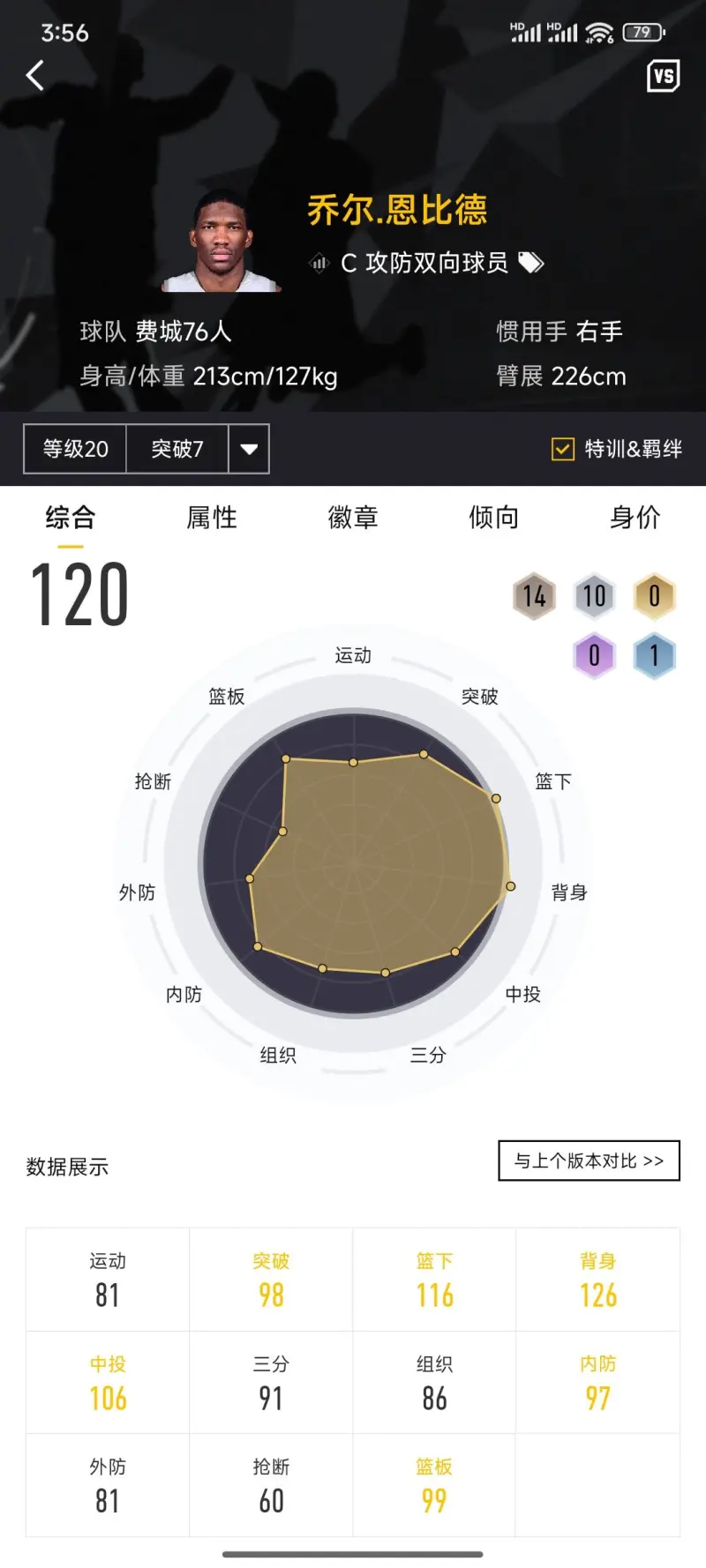Expand the level and breakthrough dropdown

249,449
